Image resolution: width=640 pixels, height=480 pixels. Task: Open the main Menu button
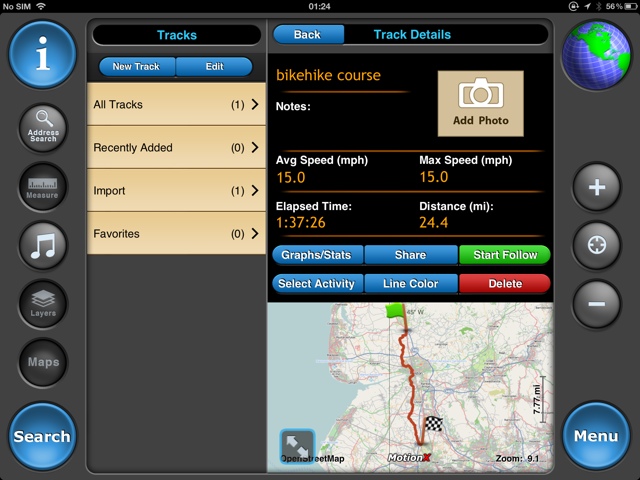[x=596, y=436]
